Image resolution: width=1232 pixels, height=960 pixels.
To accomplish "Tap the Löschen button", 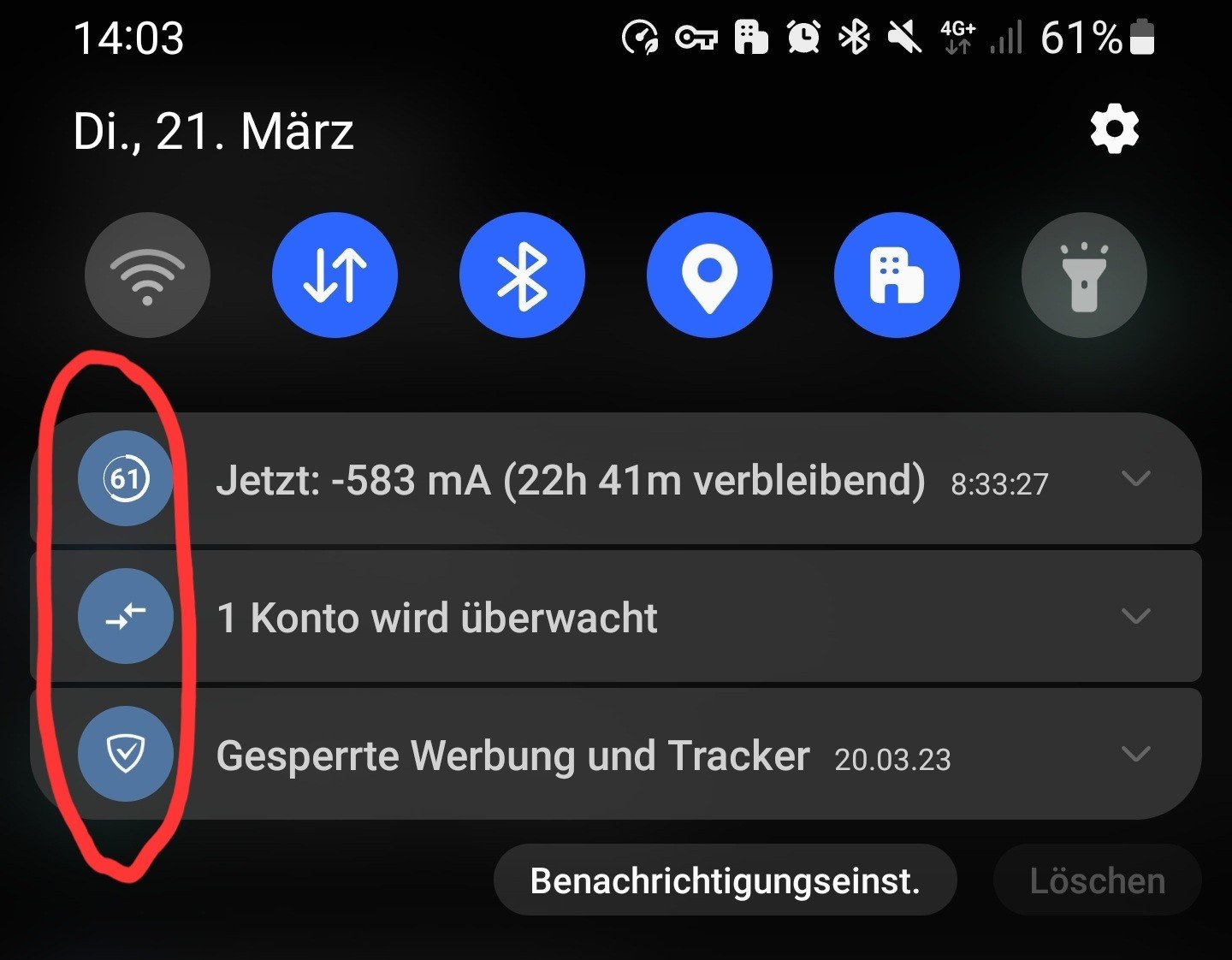I will point(1097,880).
